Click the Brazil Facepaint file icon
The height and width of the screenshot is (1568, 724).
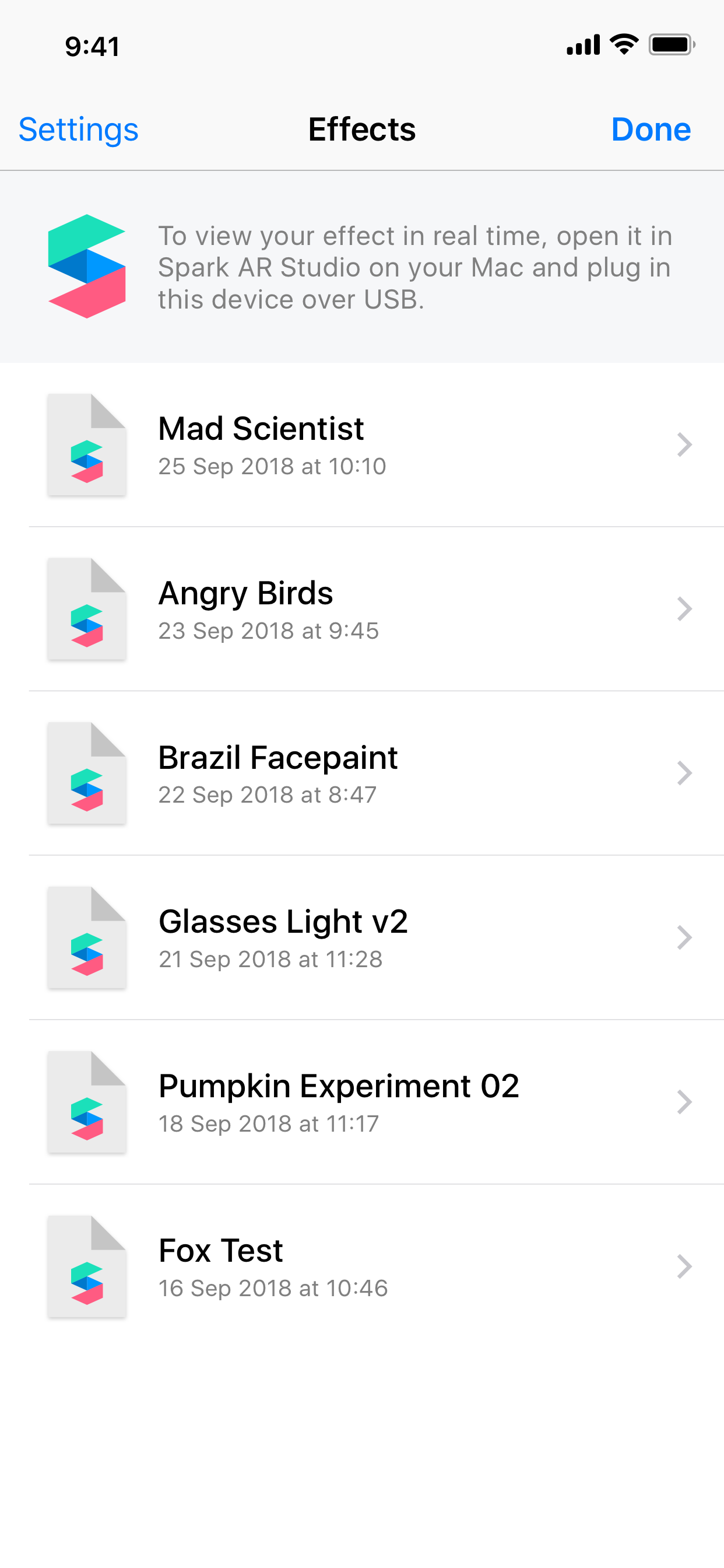pyautogui.click(x=86, y=773)
